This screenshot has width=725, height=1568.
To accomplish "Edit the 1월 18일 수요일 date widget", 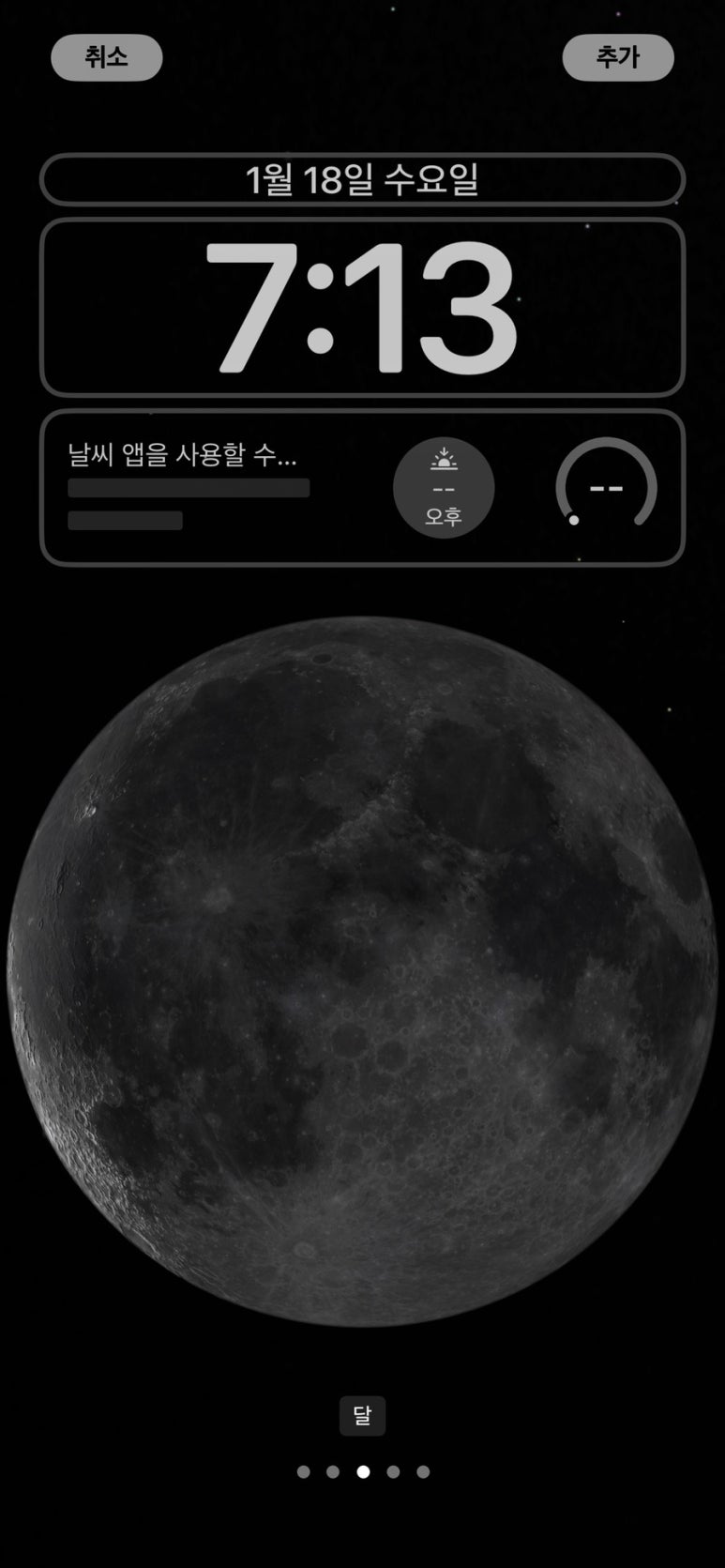I will pos(362,179).
